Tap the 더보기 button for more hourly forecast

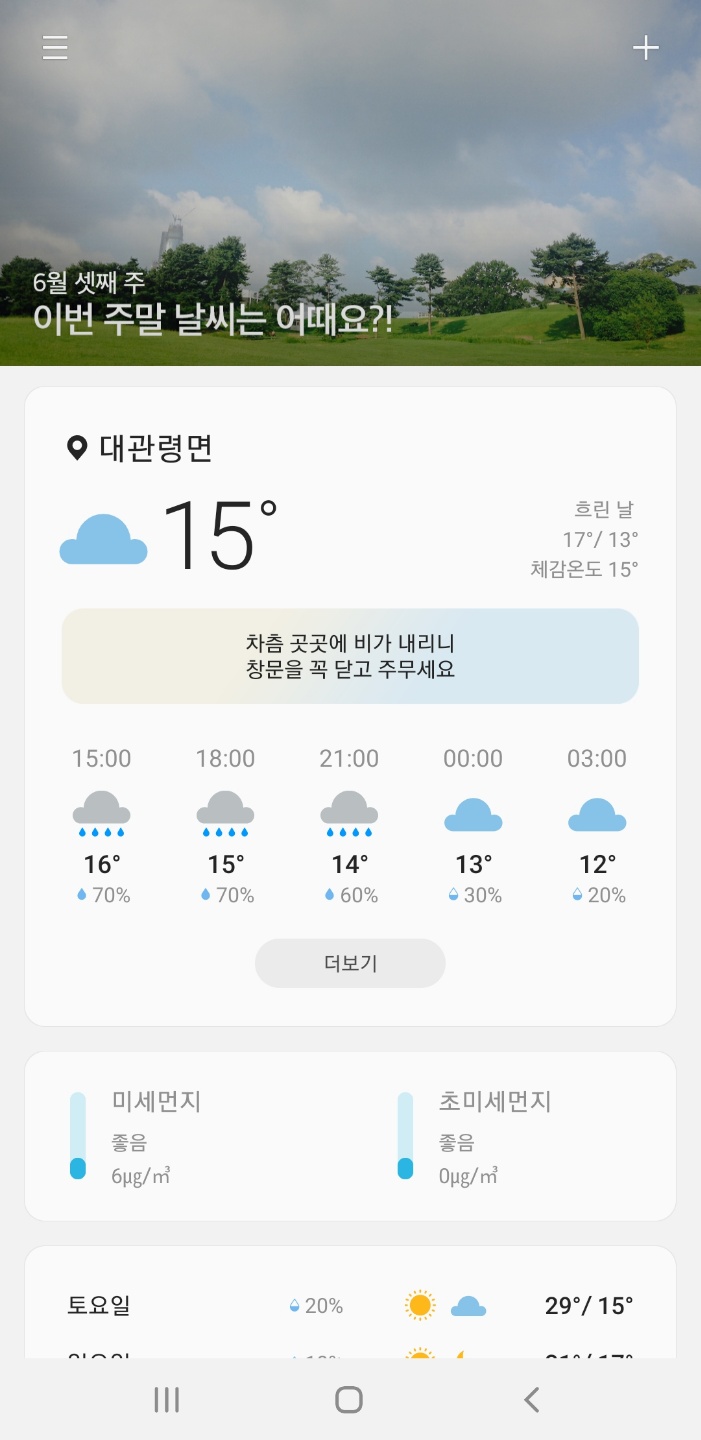tap(350, 963)
